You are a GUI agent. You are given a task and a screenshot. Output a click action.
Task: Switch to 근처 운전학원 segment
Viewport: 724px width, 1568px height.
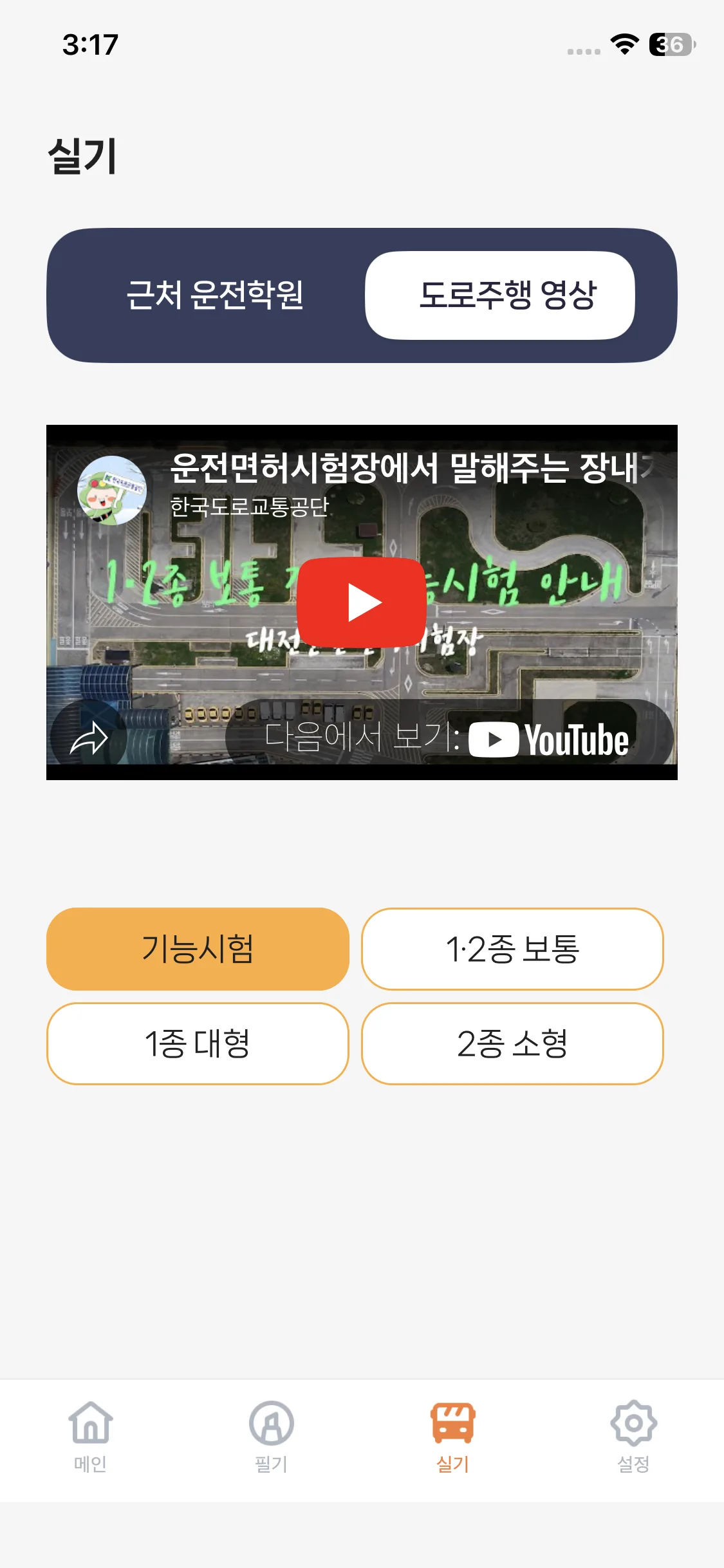pyautogui.click(x=215, y=295)
